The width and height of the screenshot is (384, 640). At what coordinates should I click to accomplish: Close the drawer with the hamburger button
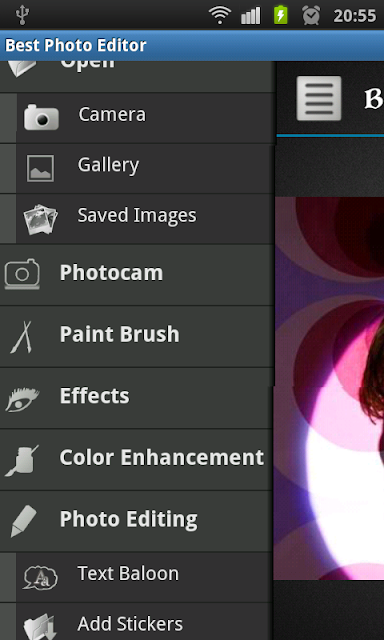point(319,98)
